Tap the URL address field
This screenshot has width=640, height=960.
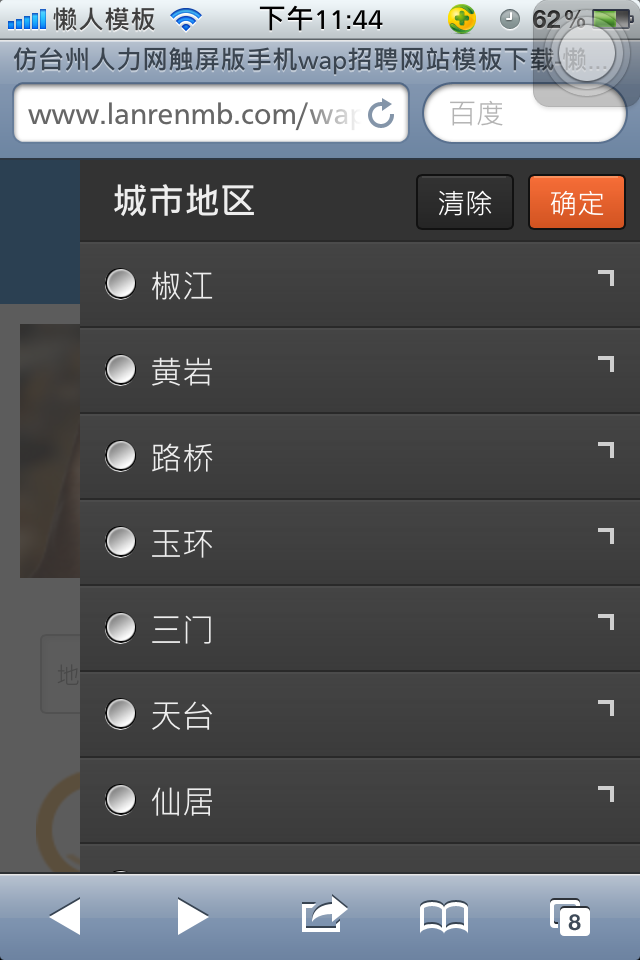pos(190,114)
